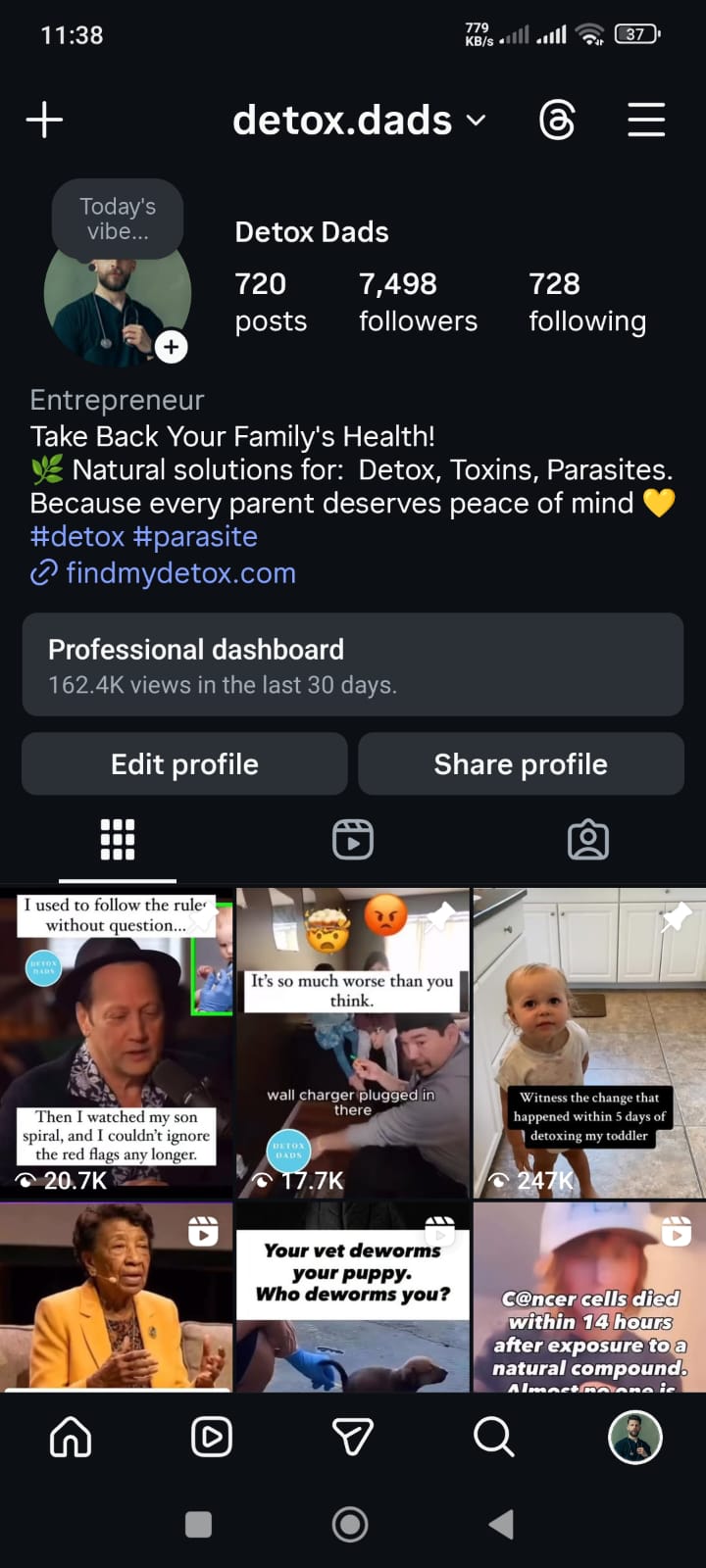Image resolution: width=706 pixels, height=1568 pixels.
Task: View the 728 following list
Action: point(586,302)
